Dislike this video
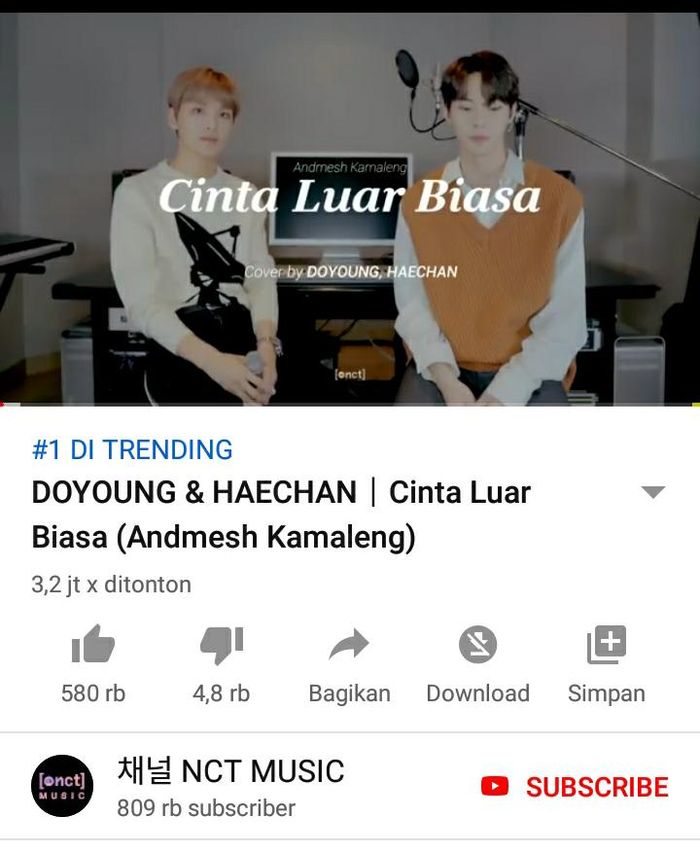The image size is (700, 852). [x=221, y=647]
